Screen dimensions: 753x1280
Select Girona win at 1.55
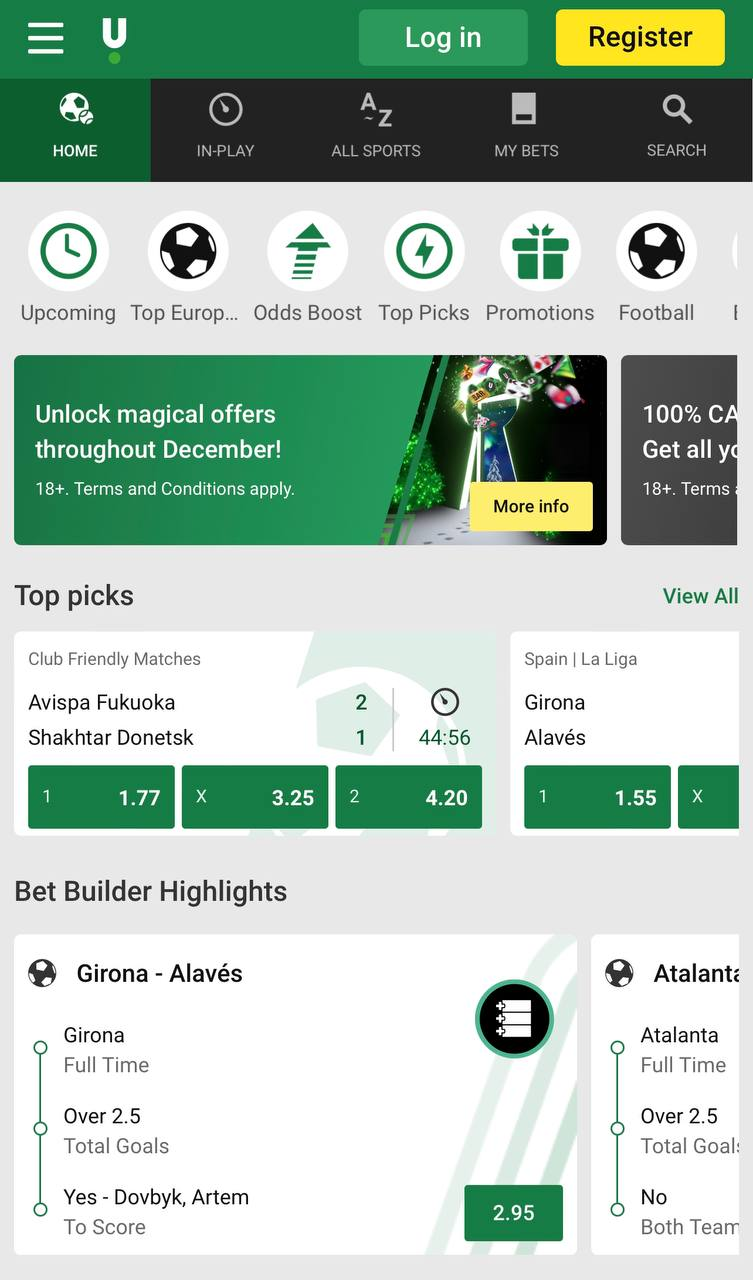point(597,797)
